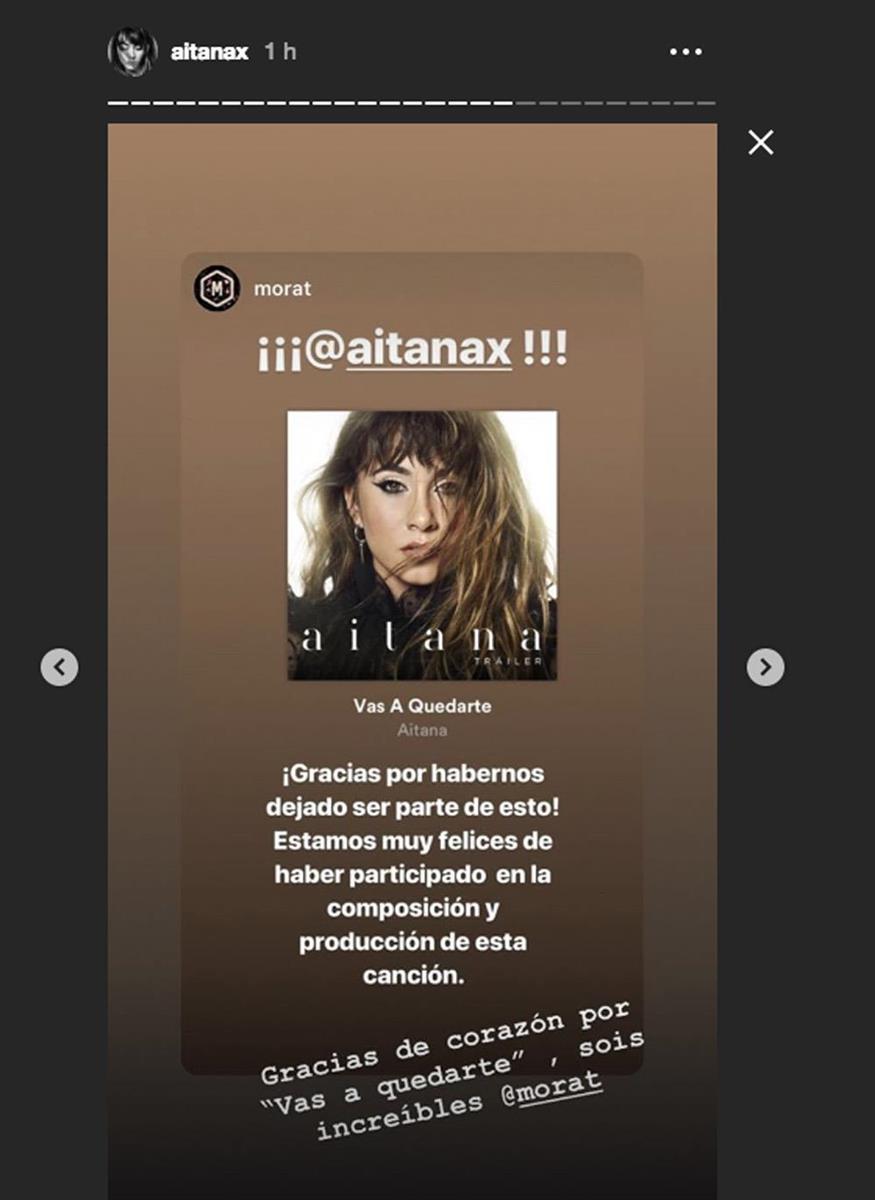The image size is (875, 1200).
Task: Open the @morat mention at the bottom
Action: [x=559, y=1091]
